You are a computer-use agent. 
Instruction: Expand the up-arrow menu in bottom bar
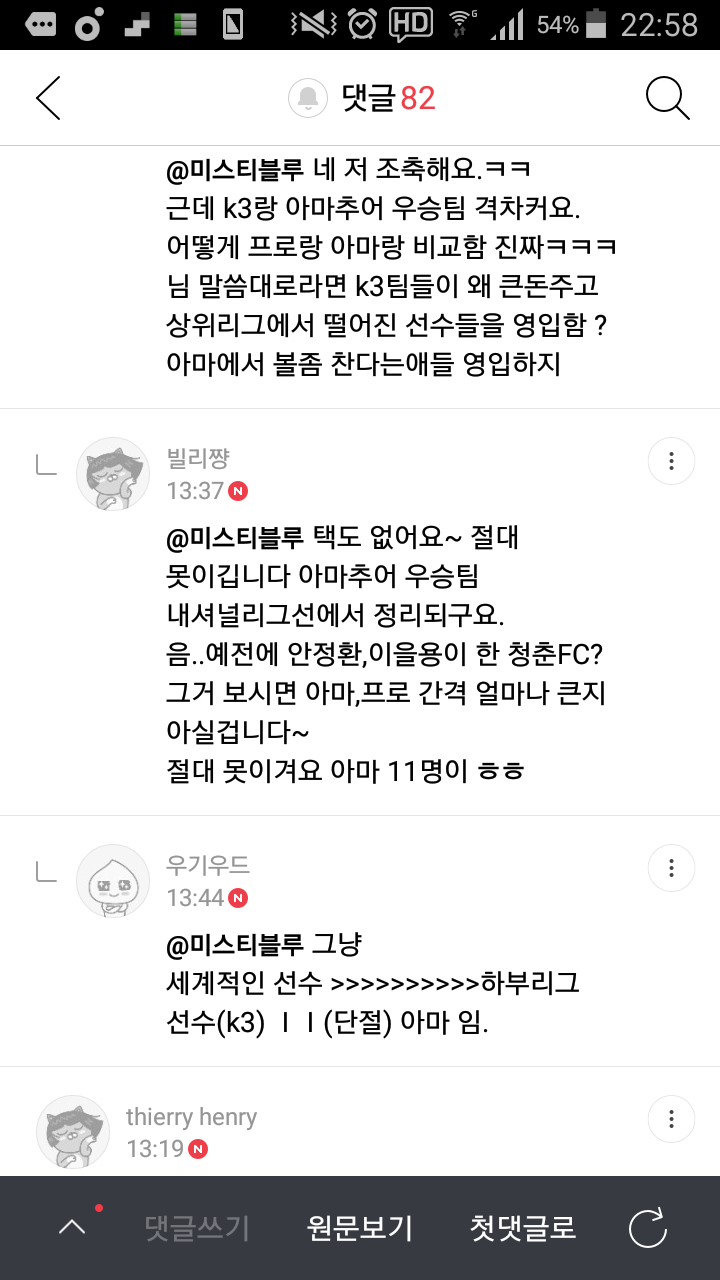click(72, 1228)
